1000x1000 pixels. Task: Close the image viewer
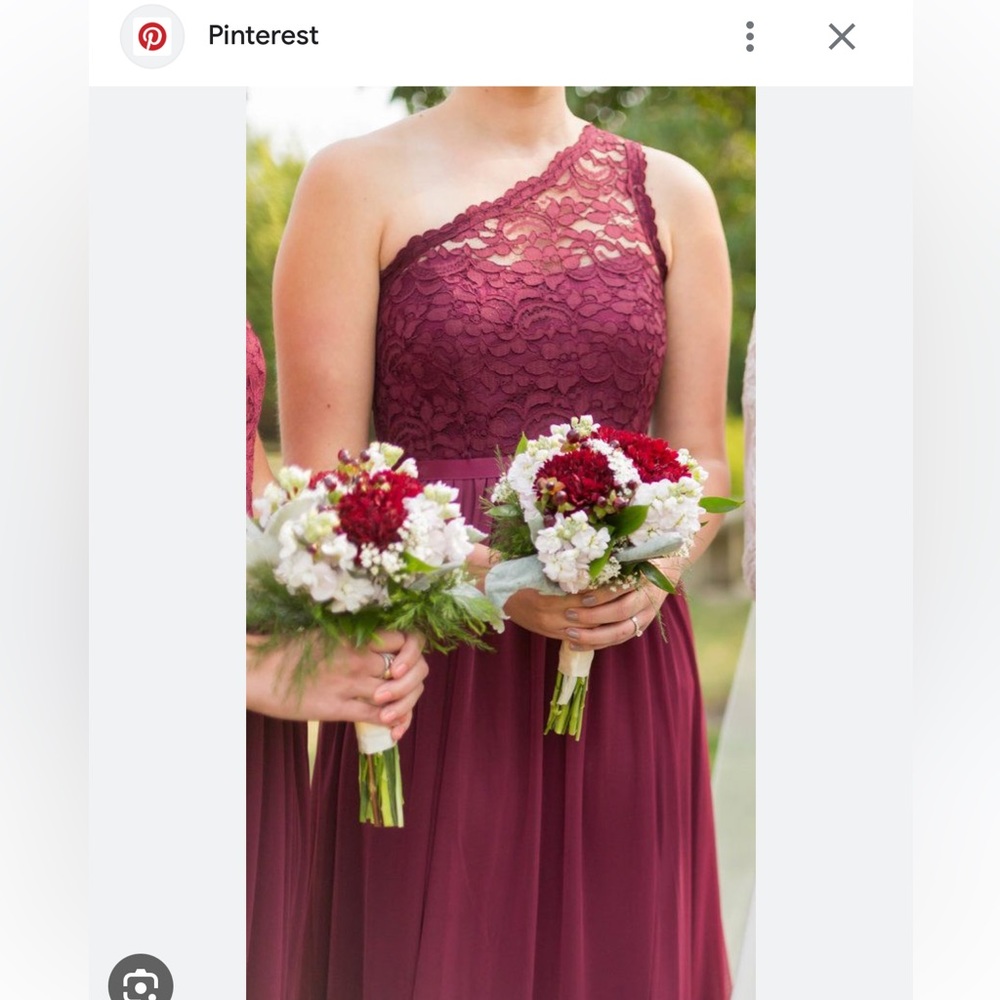tap(841, 37)
